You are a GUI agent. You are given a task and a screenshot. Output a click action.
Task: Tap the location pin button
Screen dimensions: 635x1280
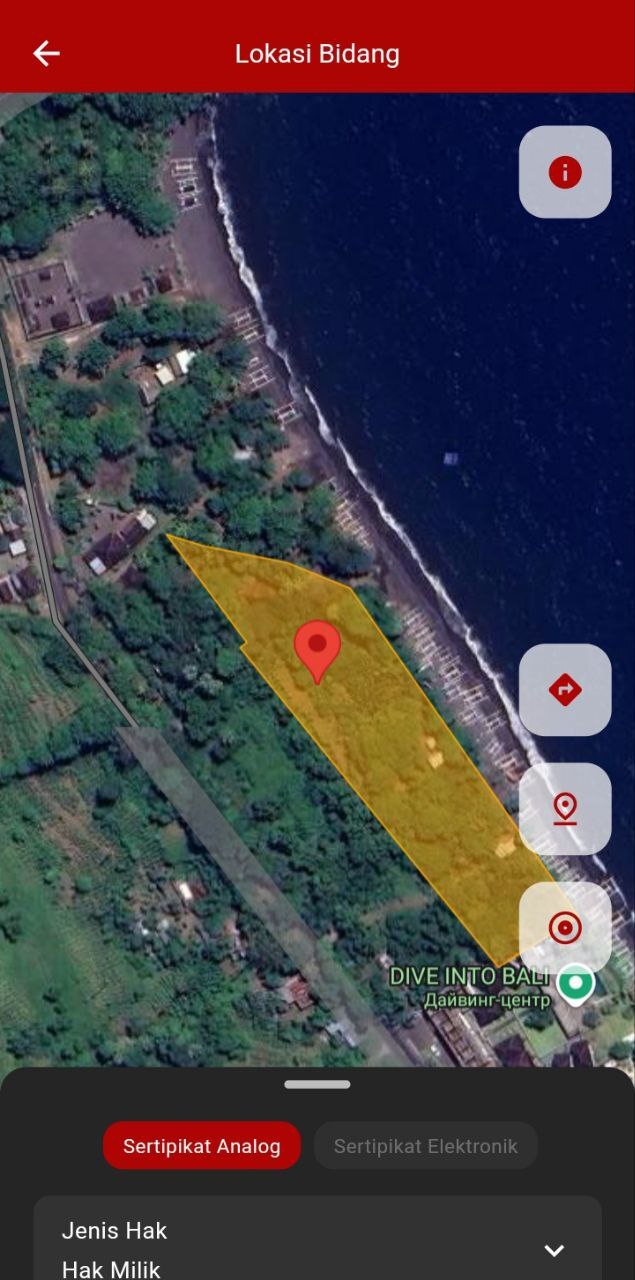[x=565, y=808]
